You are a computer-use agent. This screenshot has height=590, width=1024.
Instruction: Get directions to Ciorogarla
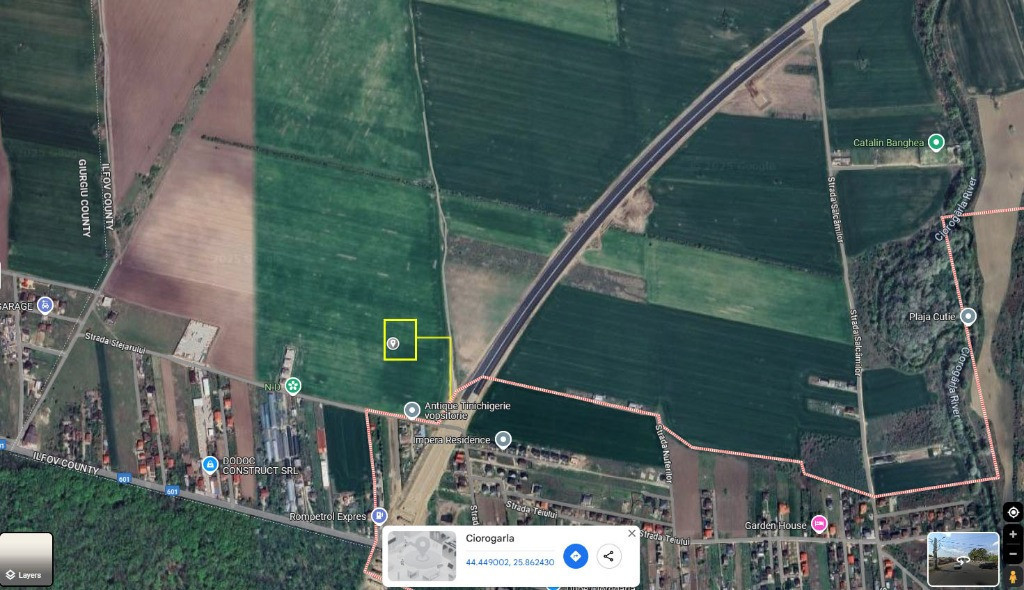click(x=575, y=556)
